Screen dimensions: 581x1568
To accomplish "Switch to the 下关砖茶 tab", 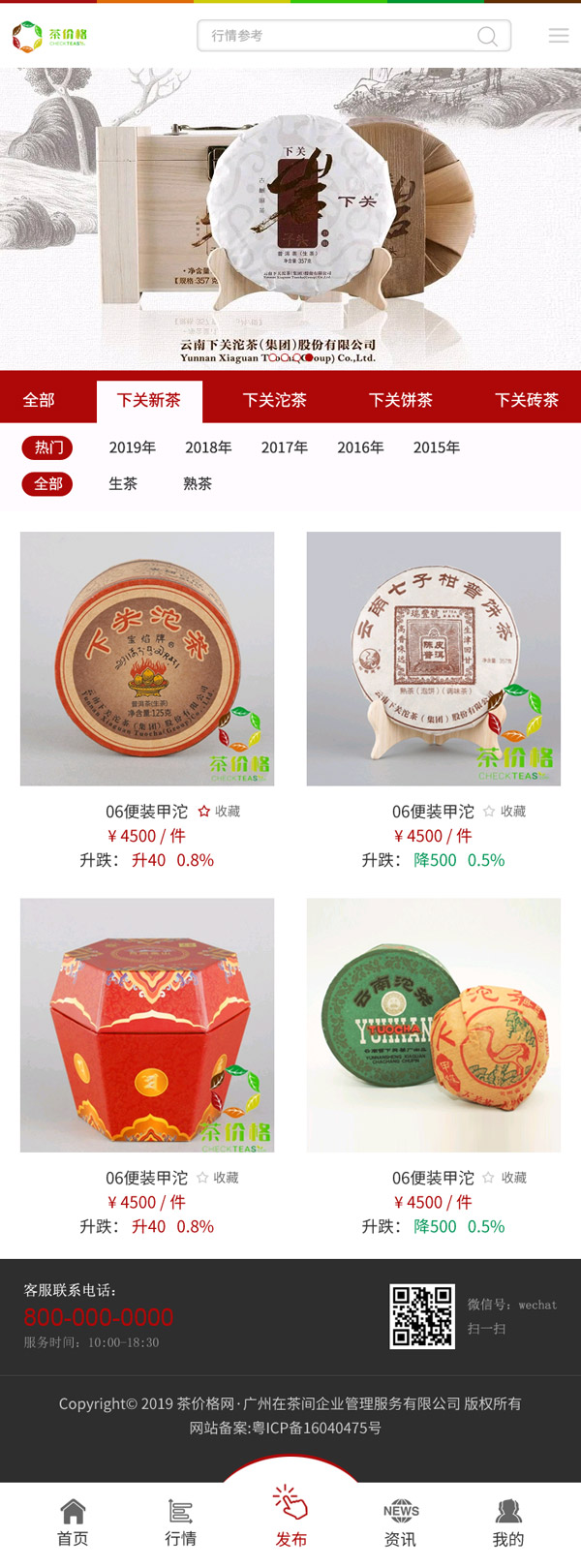I will (x=526, y=400).
